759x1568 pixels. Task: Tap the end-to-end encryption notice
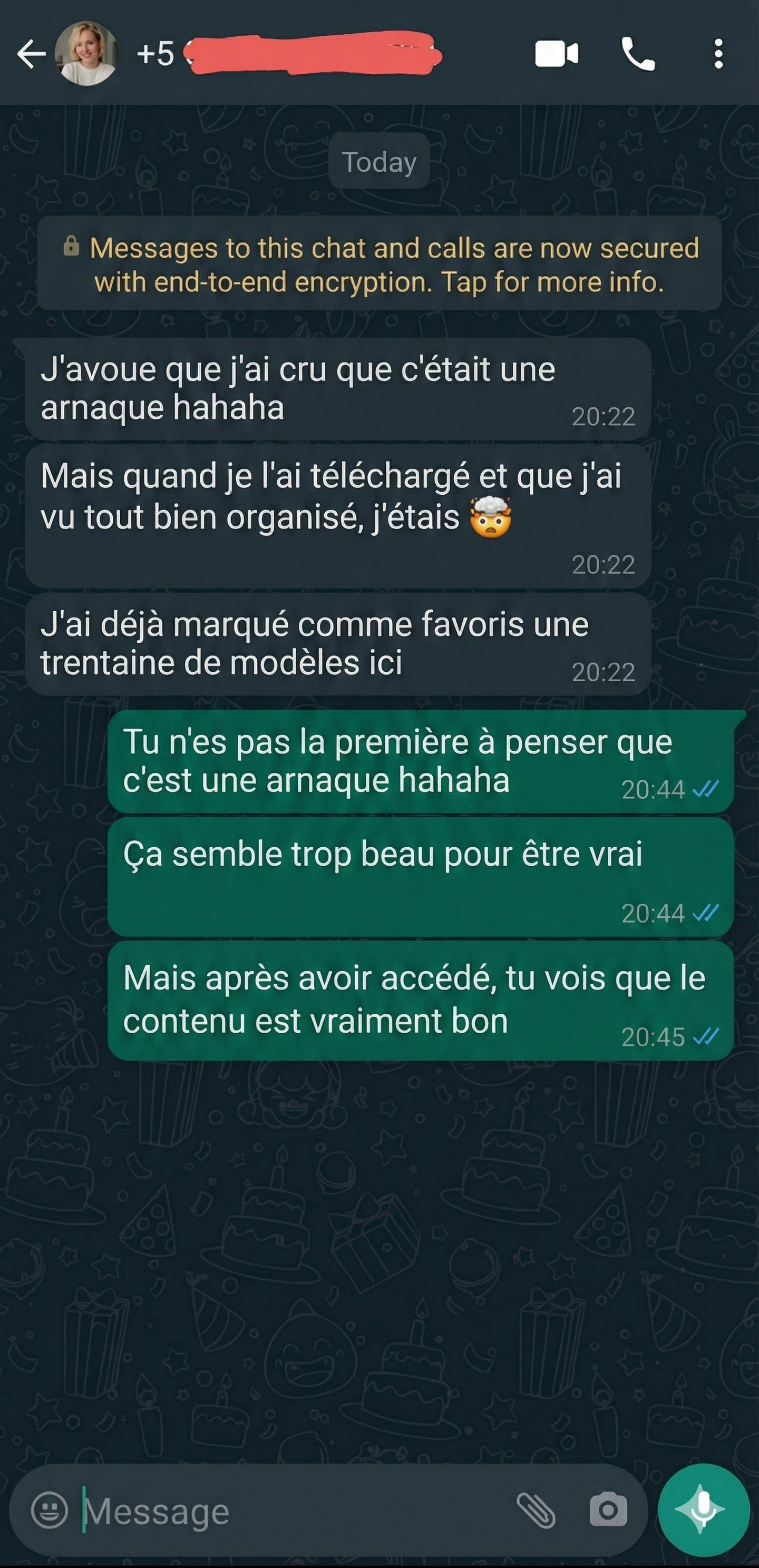click(x=379, y=265)
